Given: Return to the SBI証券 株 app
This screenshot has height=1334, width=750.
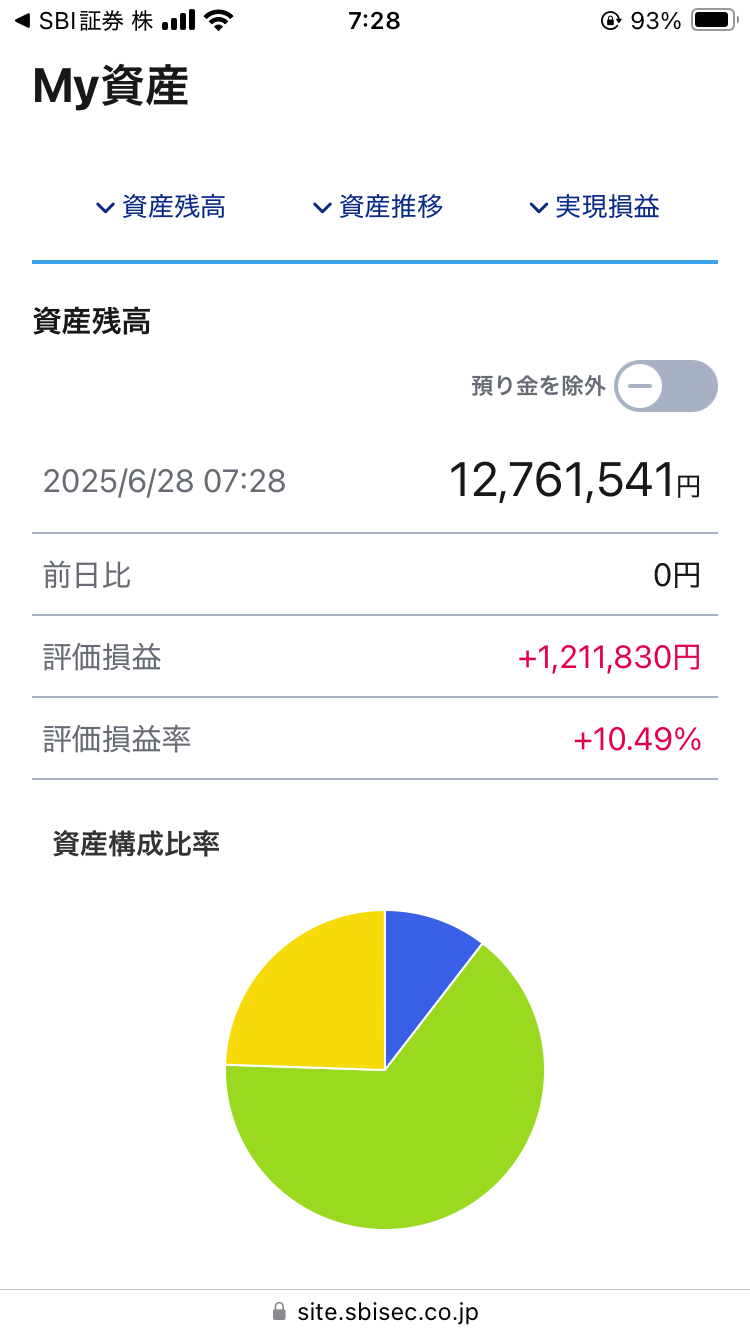Looking at the screenshot, I should 84,21.
